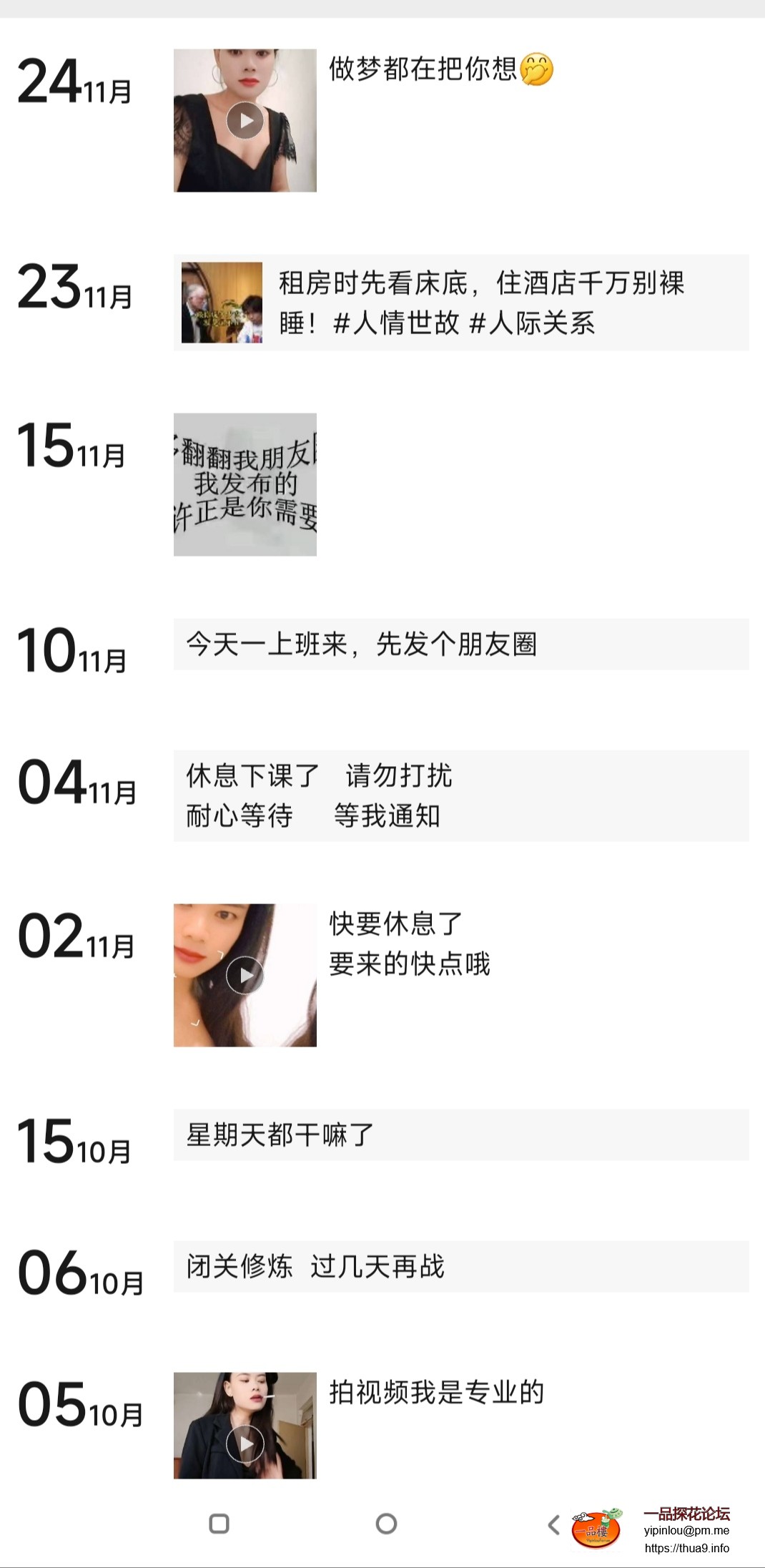Viewport: 765px width, 1568px height.
Task: Tap the system home button
Action: (386, 1524)
